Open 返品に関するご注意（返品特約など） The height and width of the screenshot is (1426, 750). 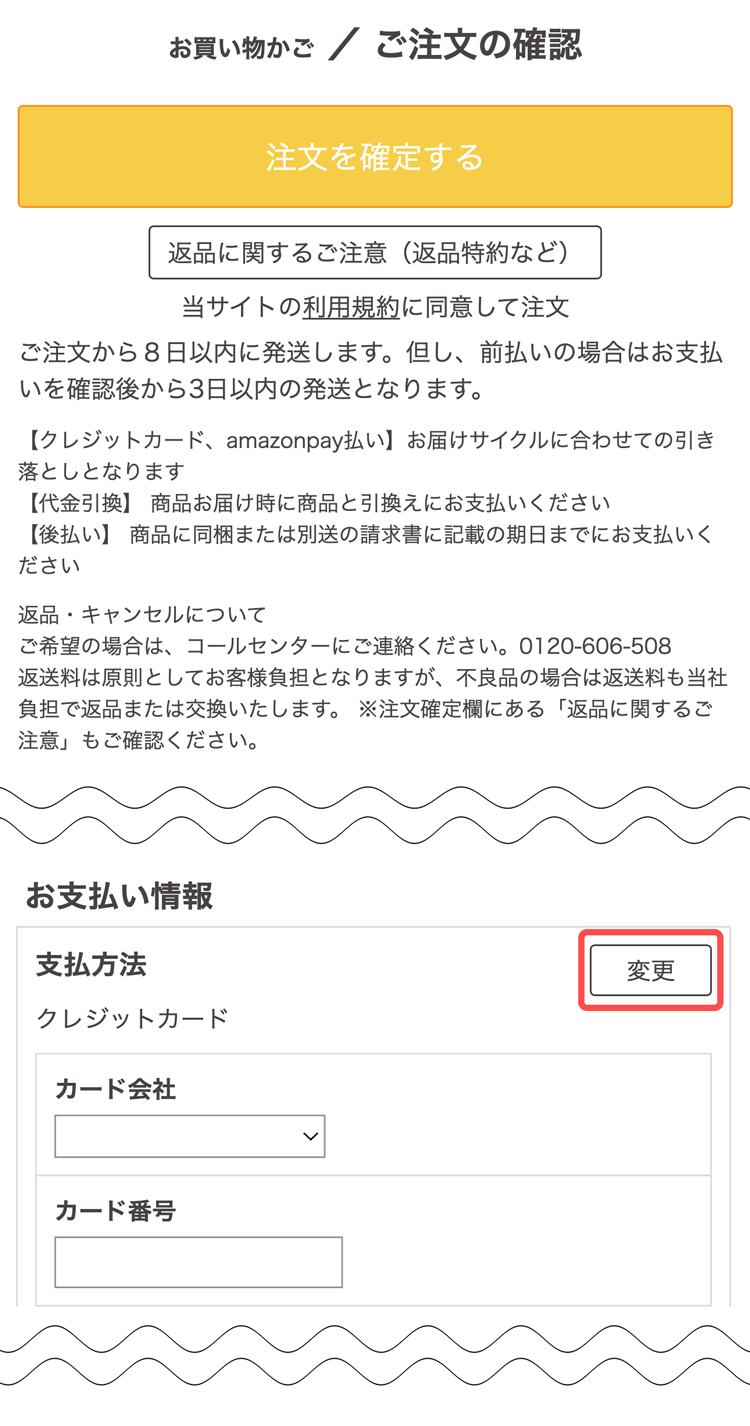click(x=375, y=252)
